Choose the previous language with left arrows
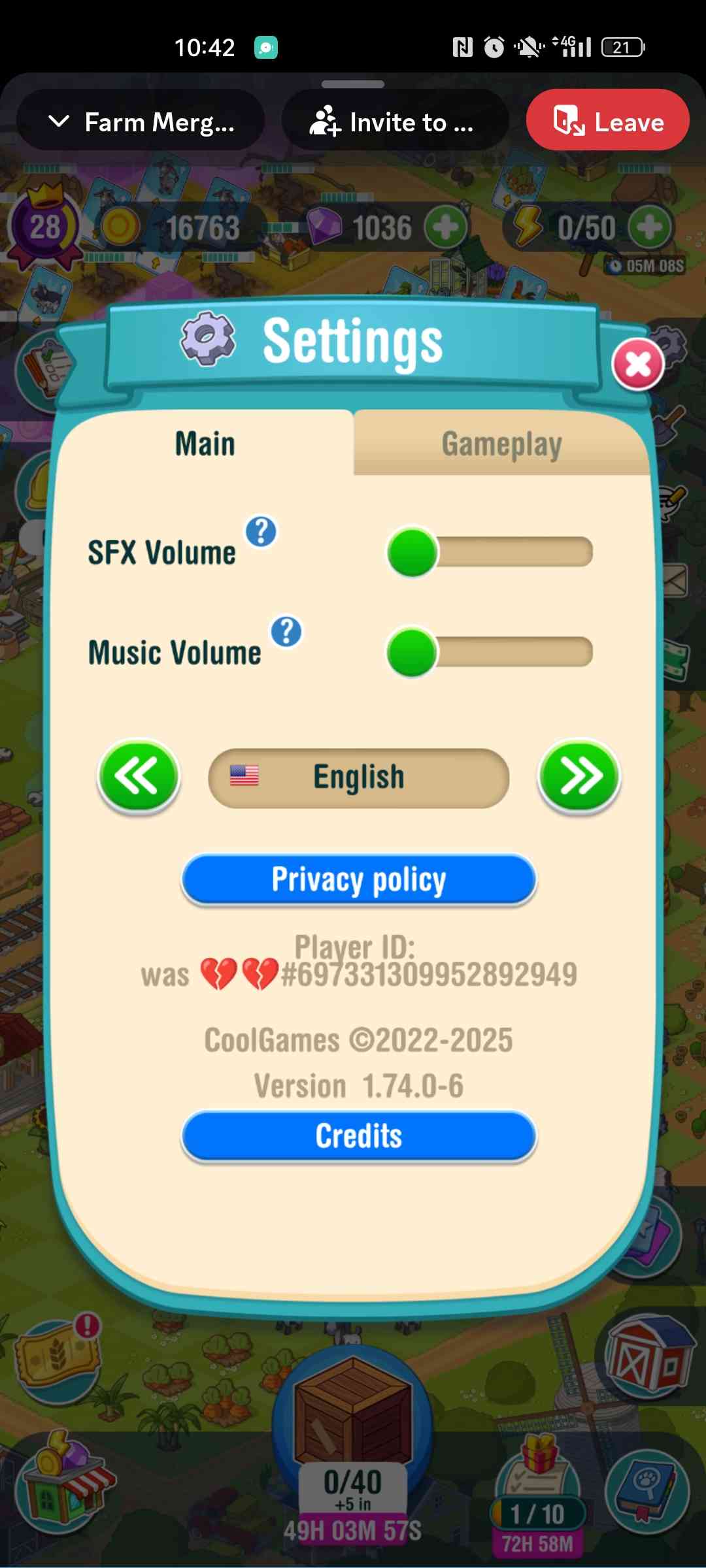The height and width of the screenshot is (1568, 706). pyautogui.click(x=138, y=776)
